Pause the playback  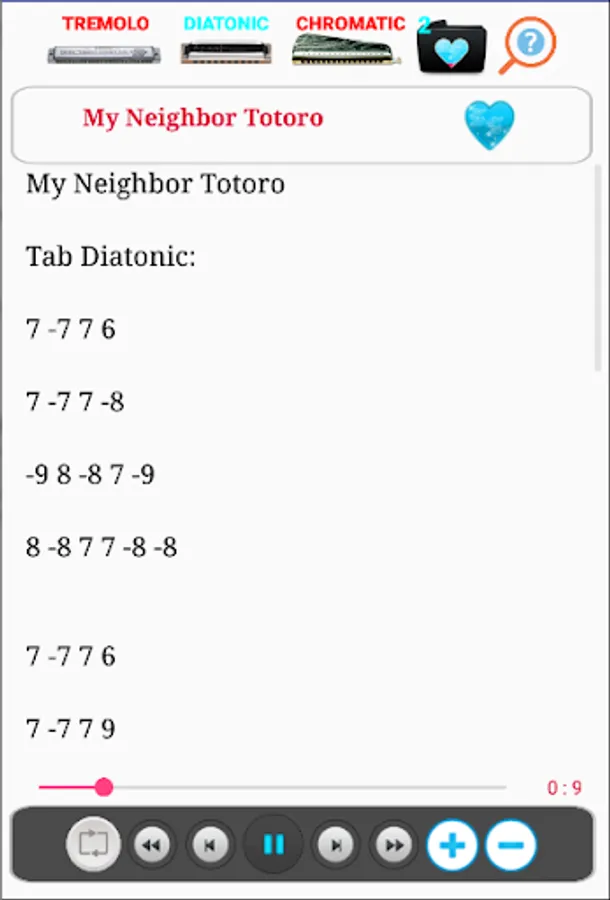pyautogui.click(x=273, y=846)
